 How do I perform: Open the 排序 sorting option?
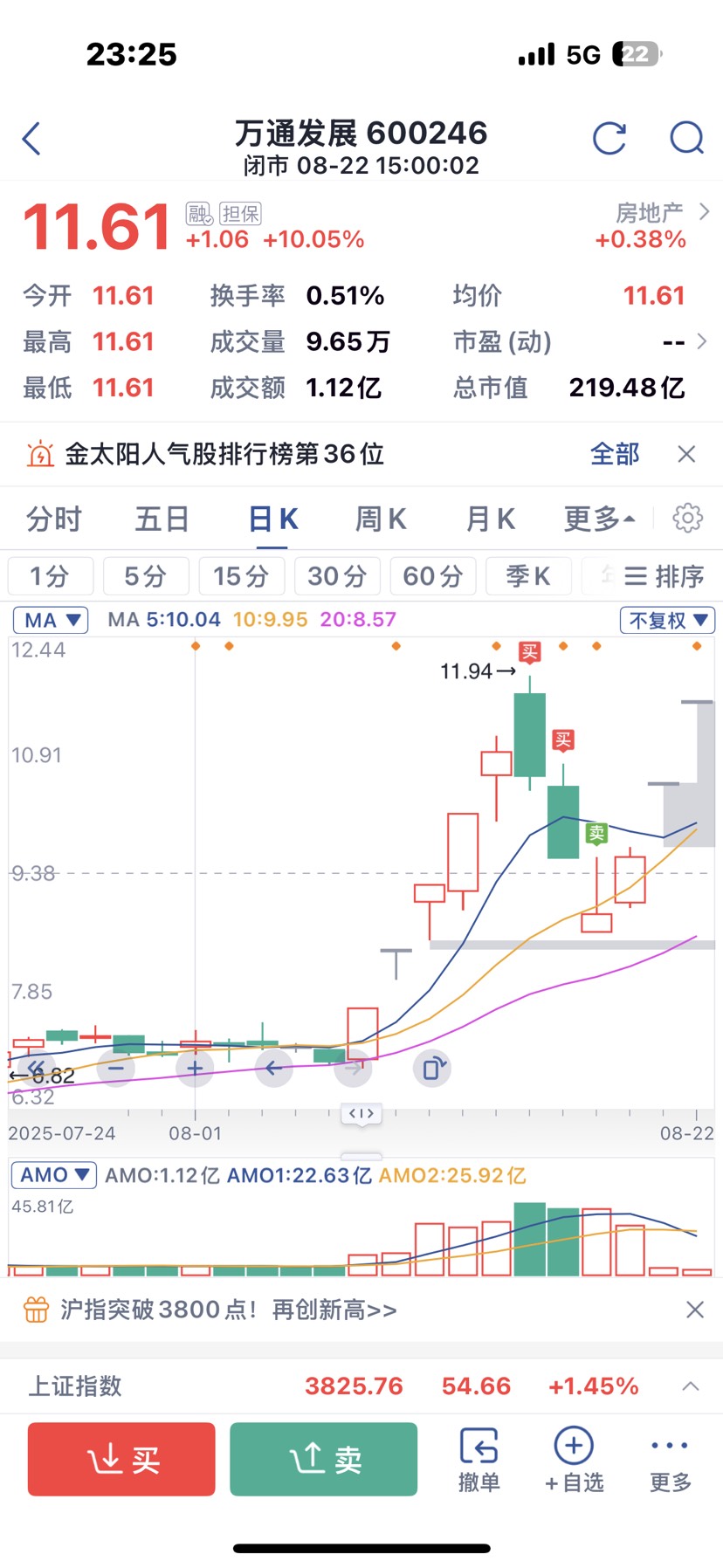click(x=665, y=576)
